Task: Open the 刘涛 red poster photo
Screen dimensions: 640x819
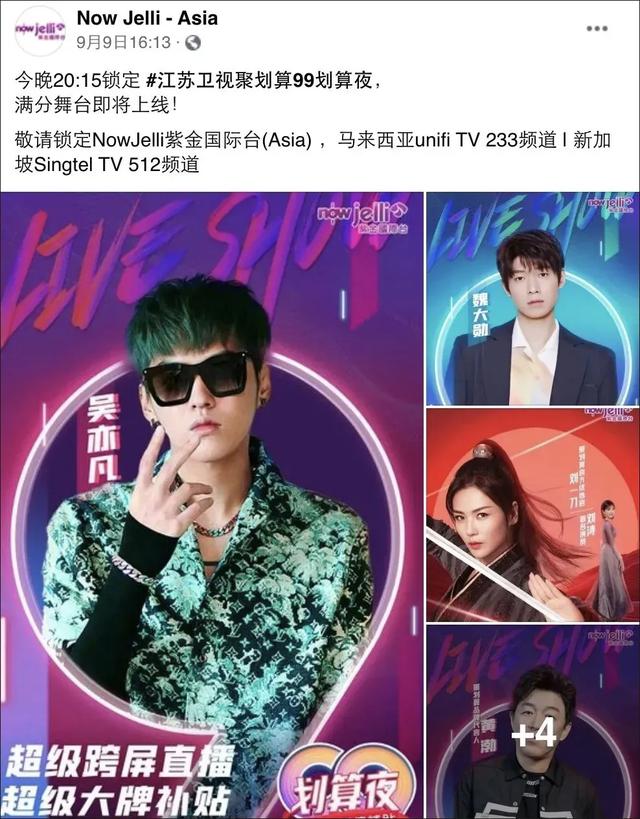Action: [x=532, y=514]
